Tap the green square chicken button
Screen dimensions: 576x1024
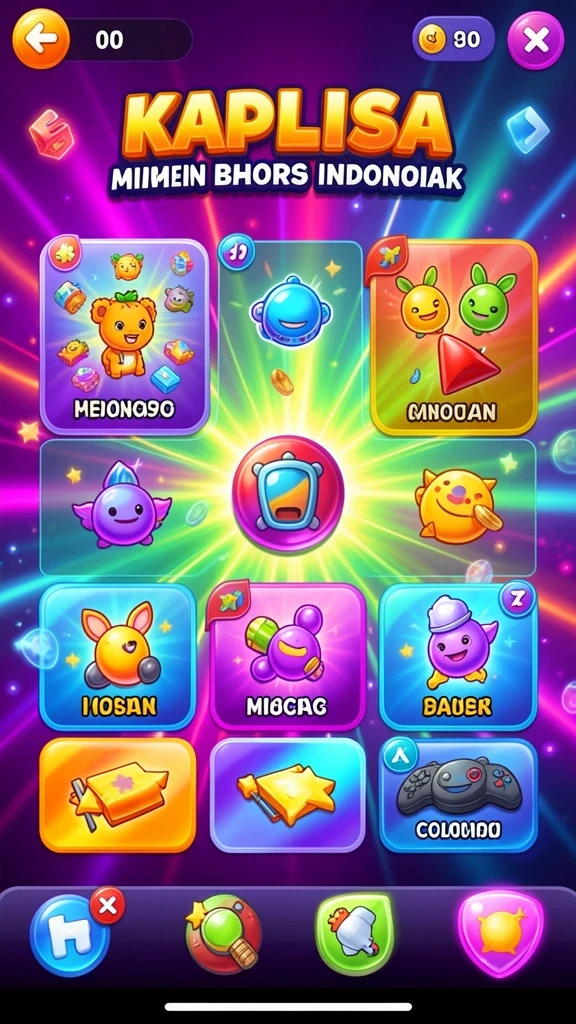355,935
